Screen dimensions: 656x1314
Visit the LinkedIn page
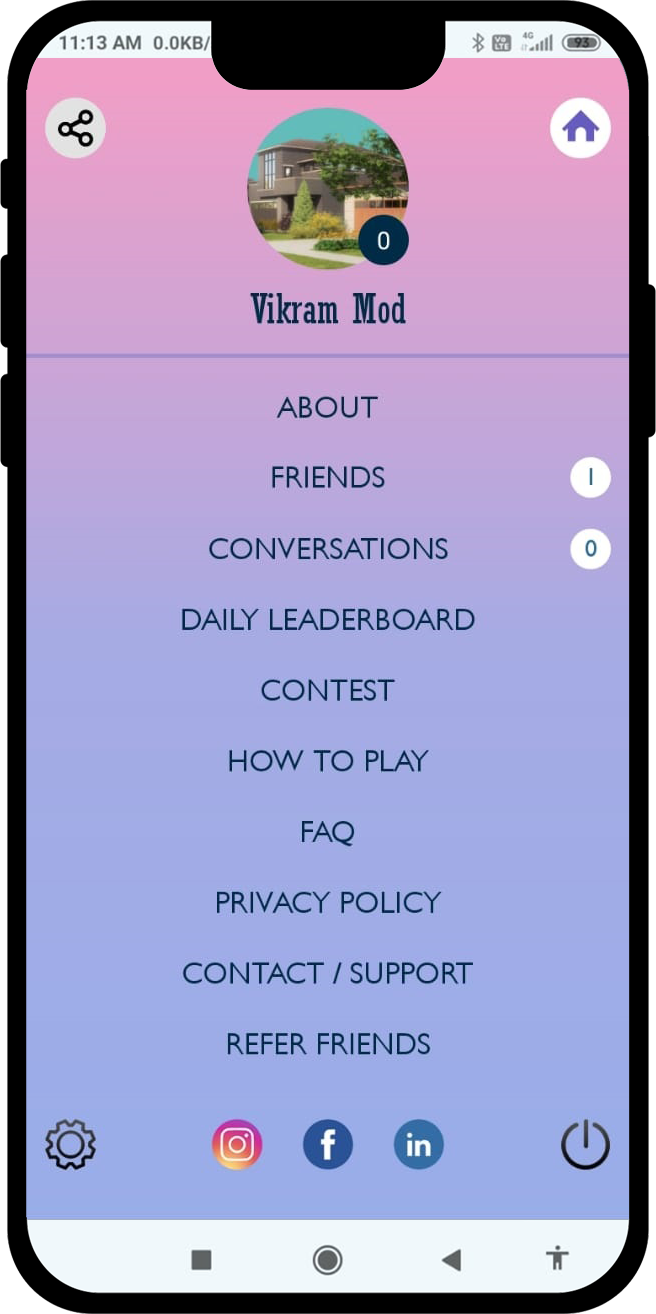click(x=418, y=1145)
